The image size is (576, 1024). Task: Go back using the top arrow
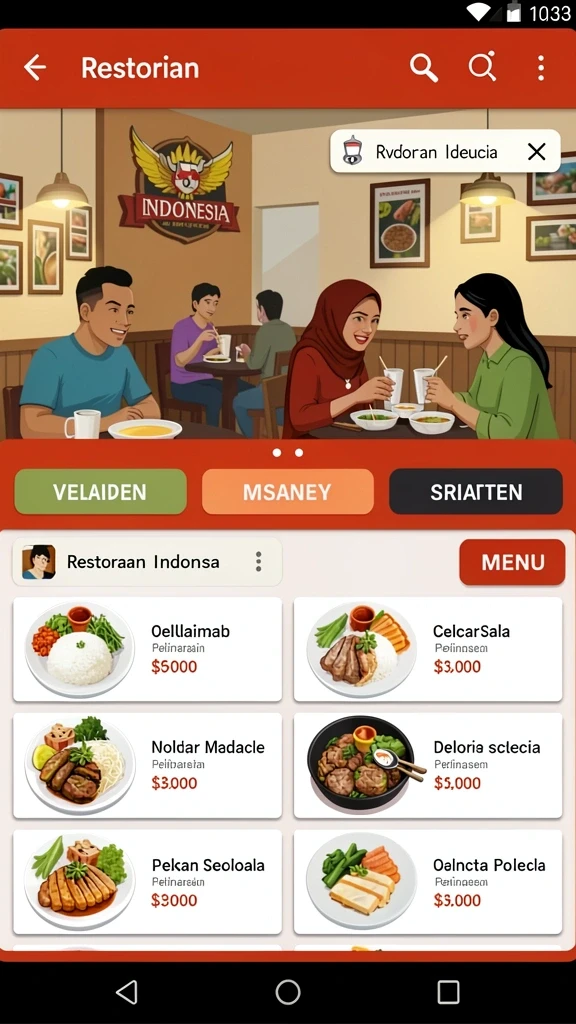[x=35, y=67]
